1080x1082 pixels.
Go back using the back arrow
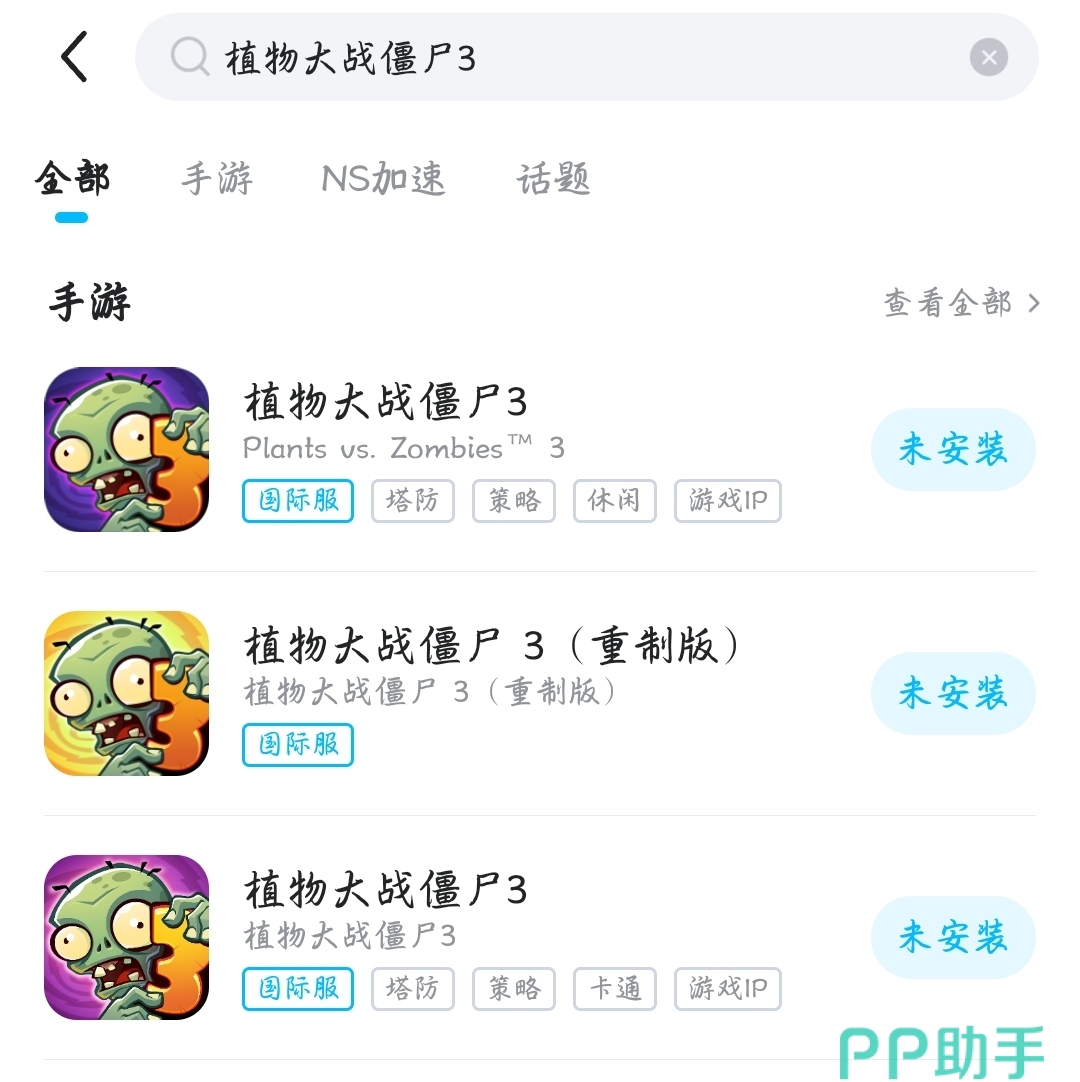(x=75, y=57)
